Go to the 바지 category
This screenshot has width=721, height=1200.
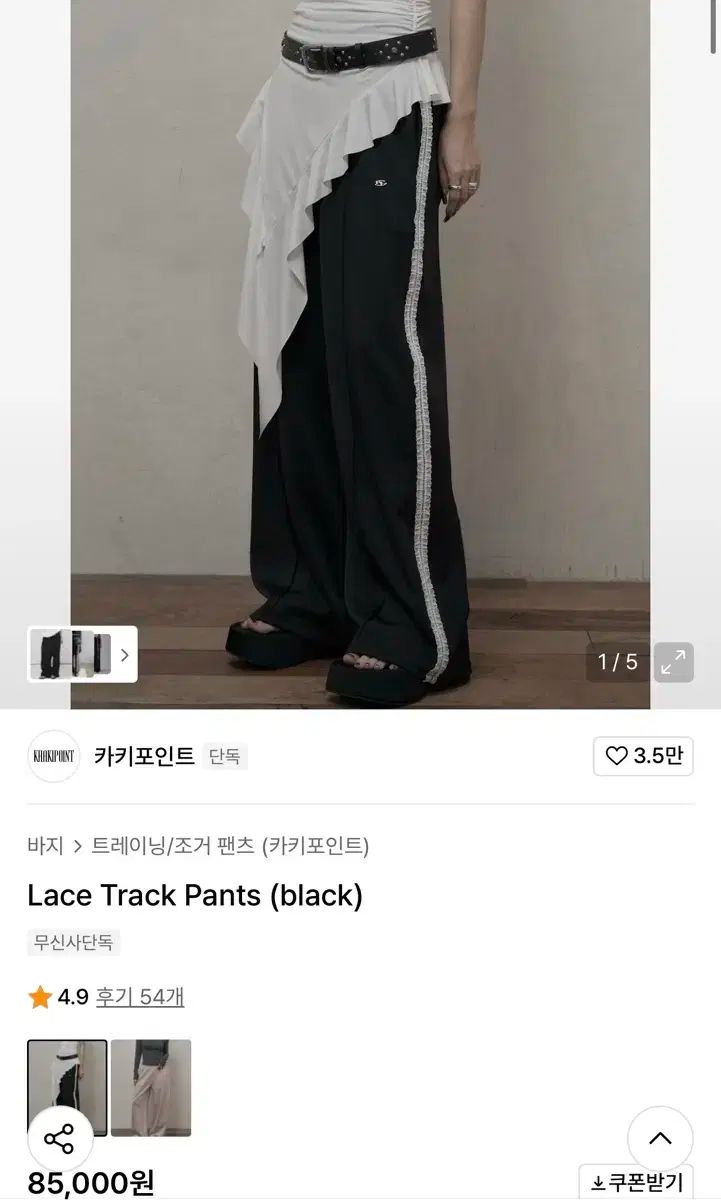(46, 846)
